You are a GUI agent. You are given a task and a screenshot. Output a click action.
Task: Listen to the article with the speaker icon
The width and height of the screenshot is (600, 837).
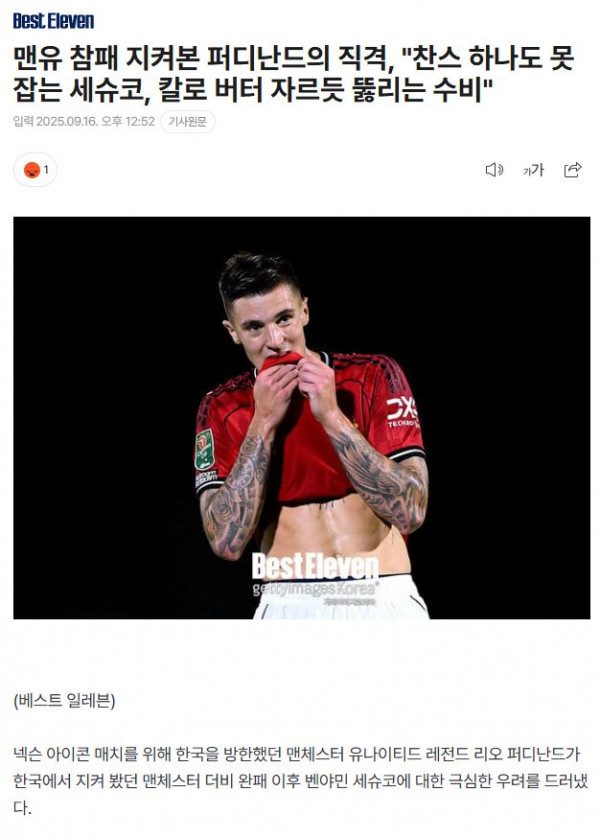click(x=494, y=170)
